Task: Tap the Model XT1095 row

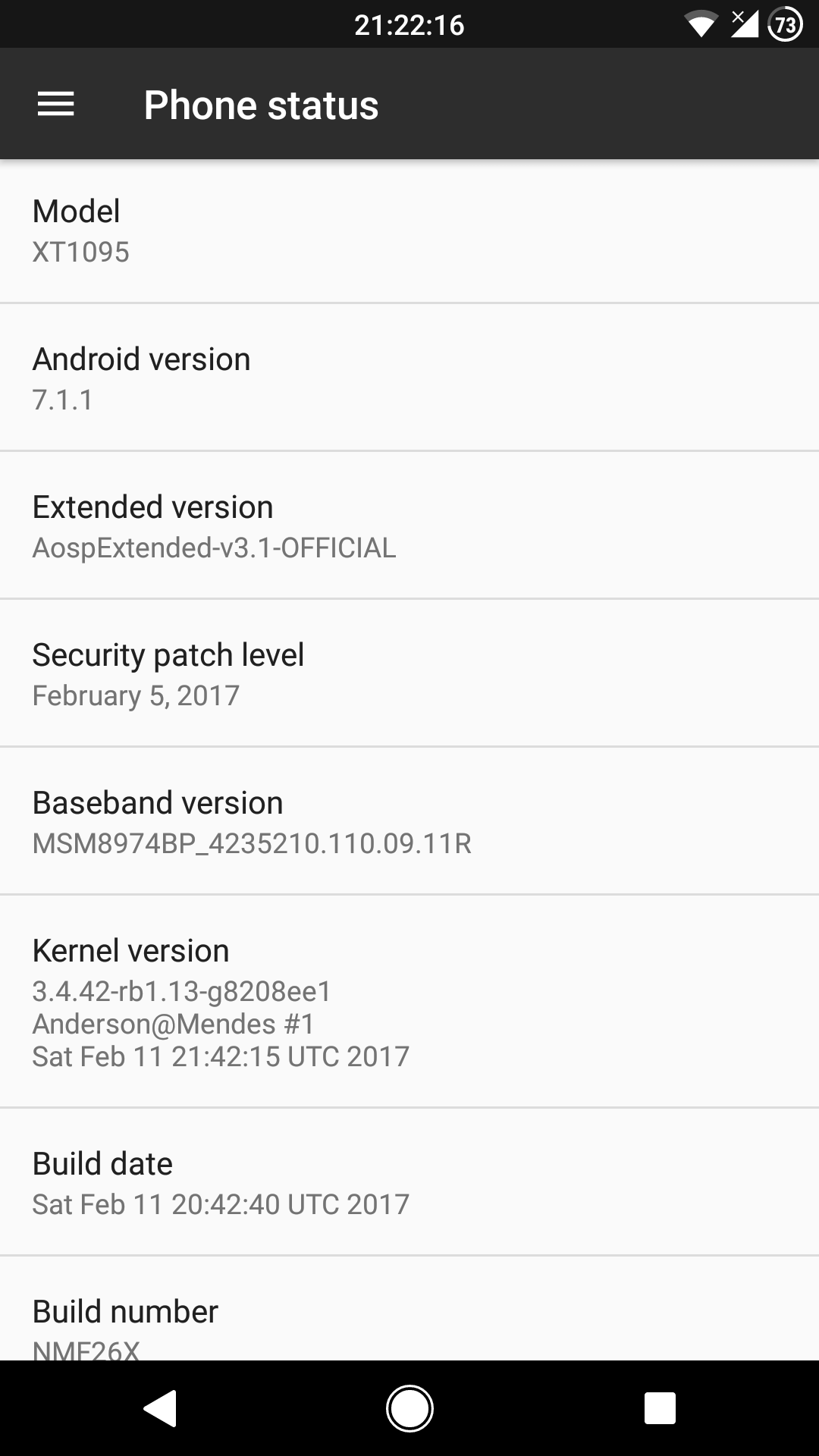Action: 409,231
